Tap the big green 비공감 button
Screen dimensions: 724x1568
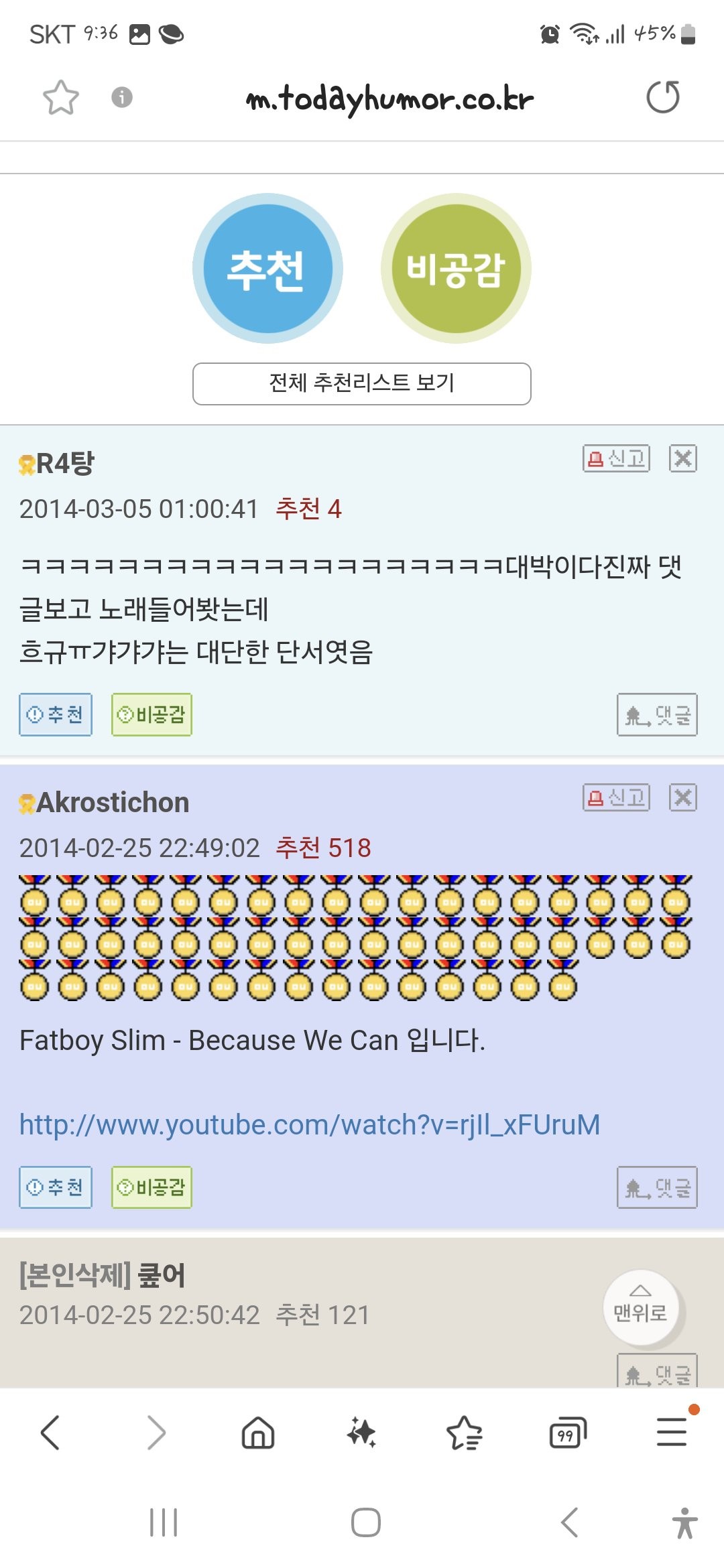[456, 269]
